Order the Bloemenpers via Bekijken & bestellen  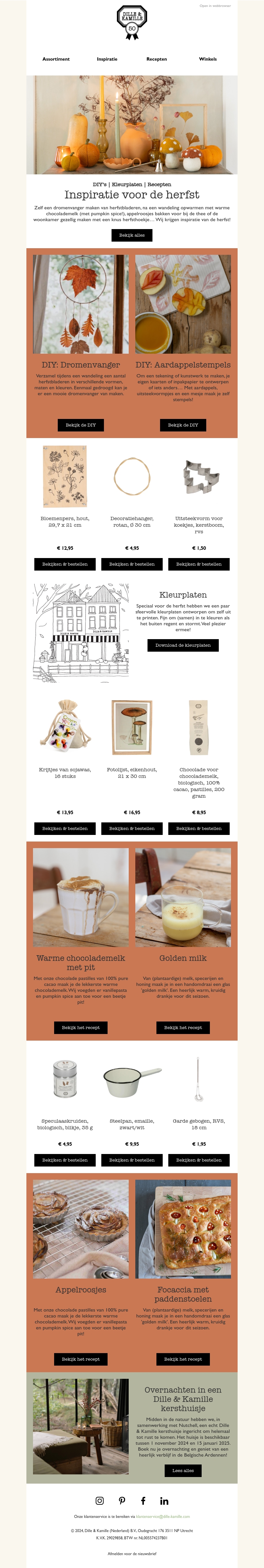[x=65, y=564]
